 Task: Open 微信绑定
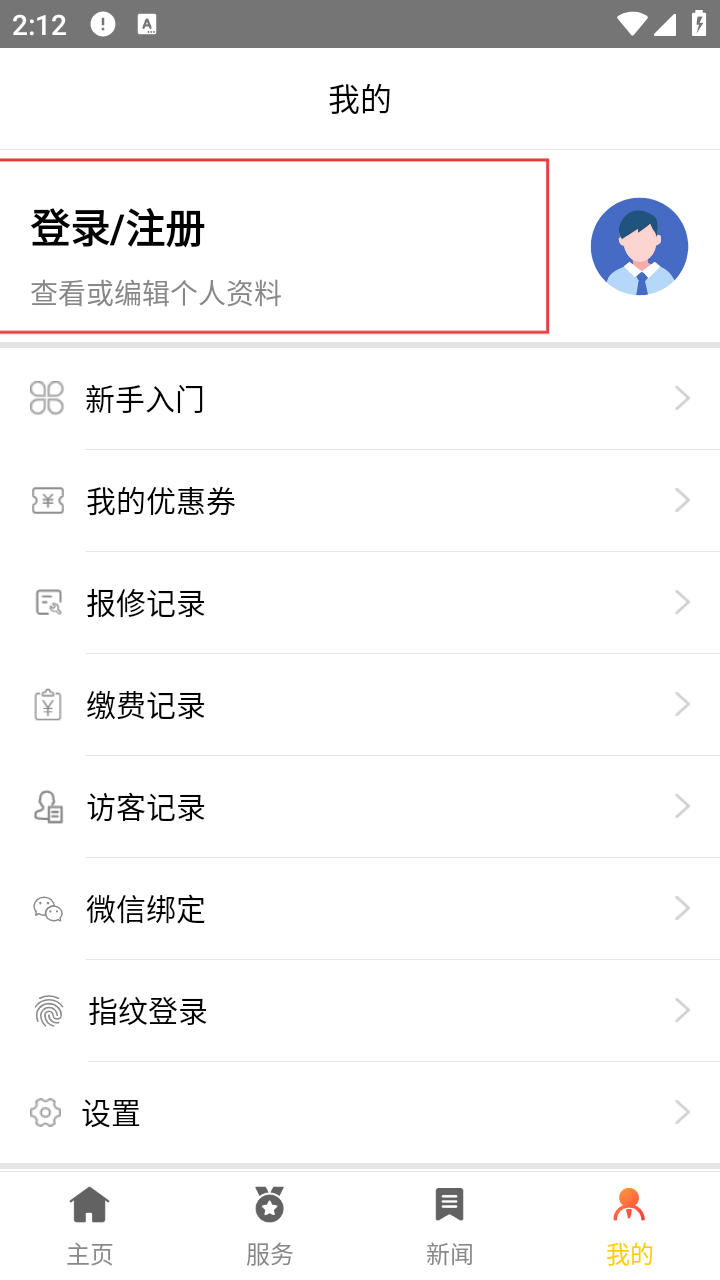point(360,909)
